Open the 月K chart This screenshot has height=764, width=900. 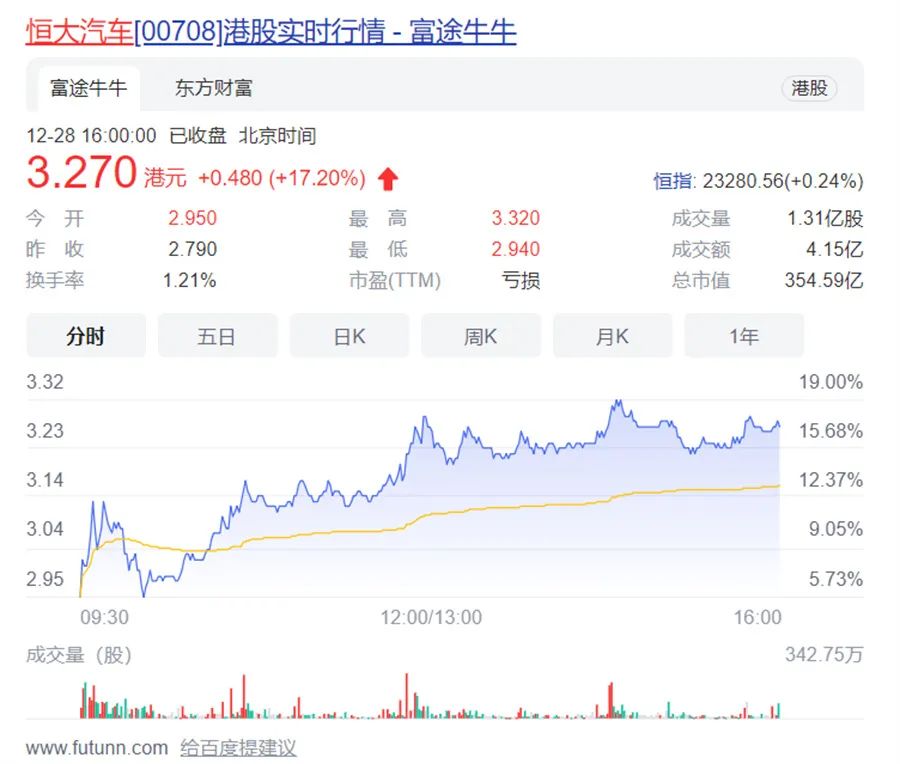[612, 336]
